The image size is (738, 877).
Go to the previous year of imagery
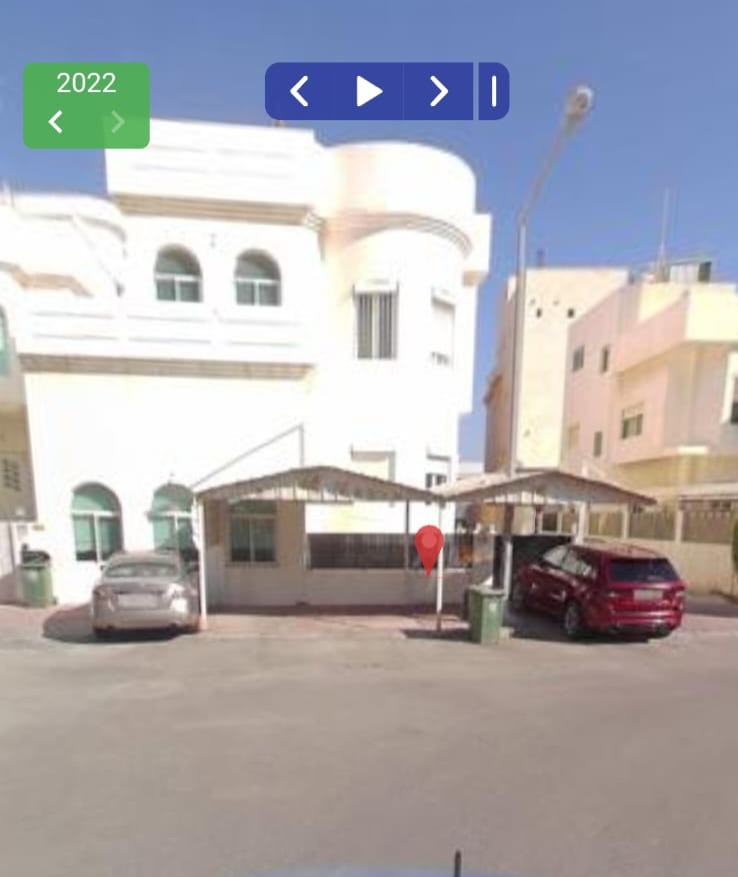tap(56, 123)
